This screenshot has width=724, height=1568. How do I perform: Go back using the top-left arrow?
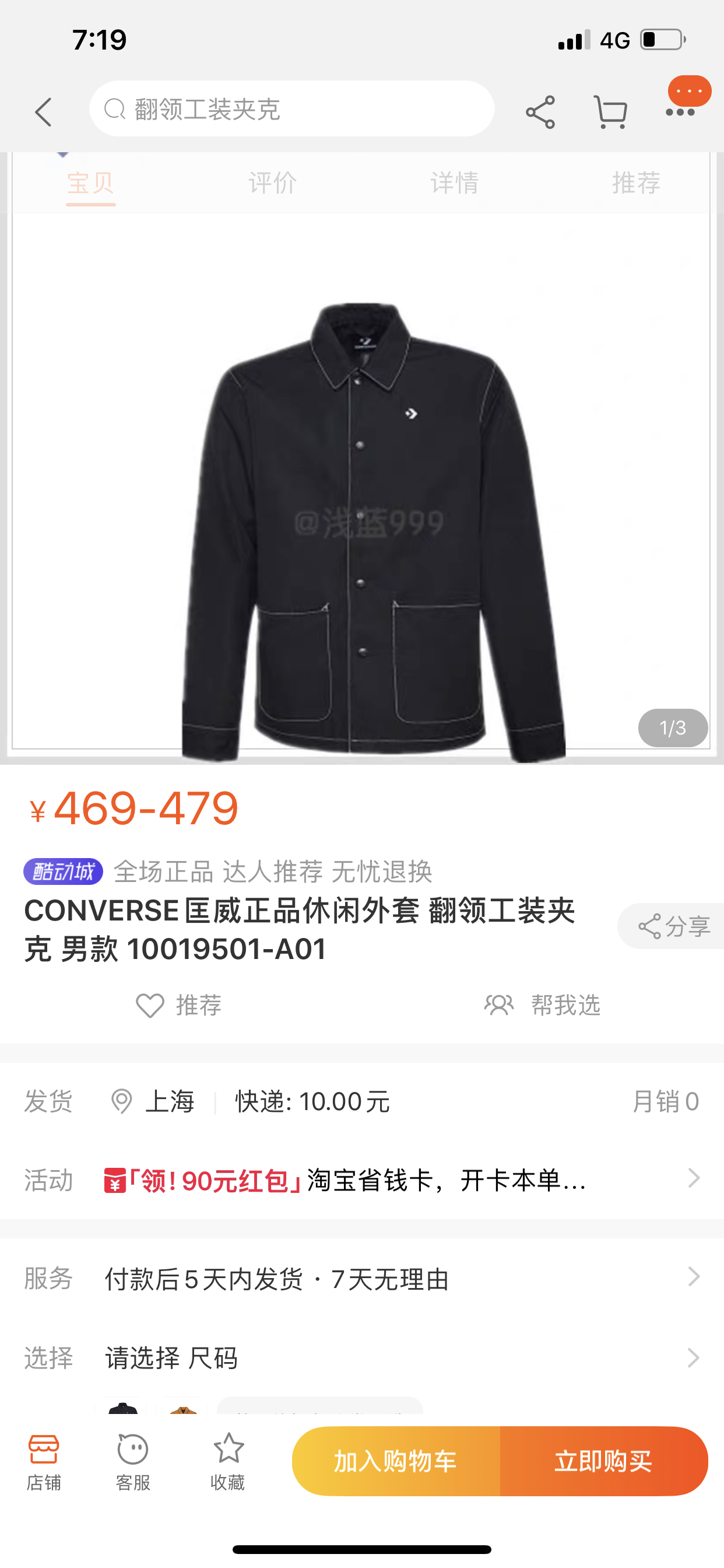tap(43, 112)
